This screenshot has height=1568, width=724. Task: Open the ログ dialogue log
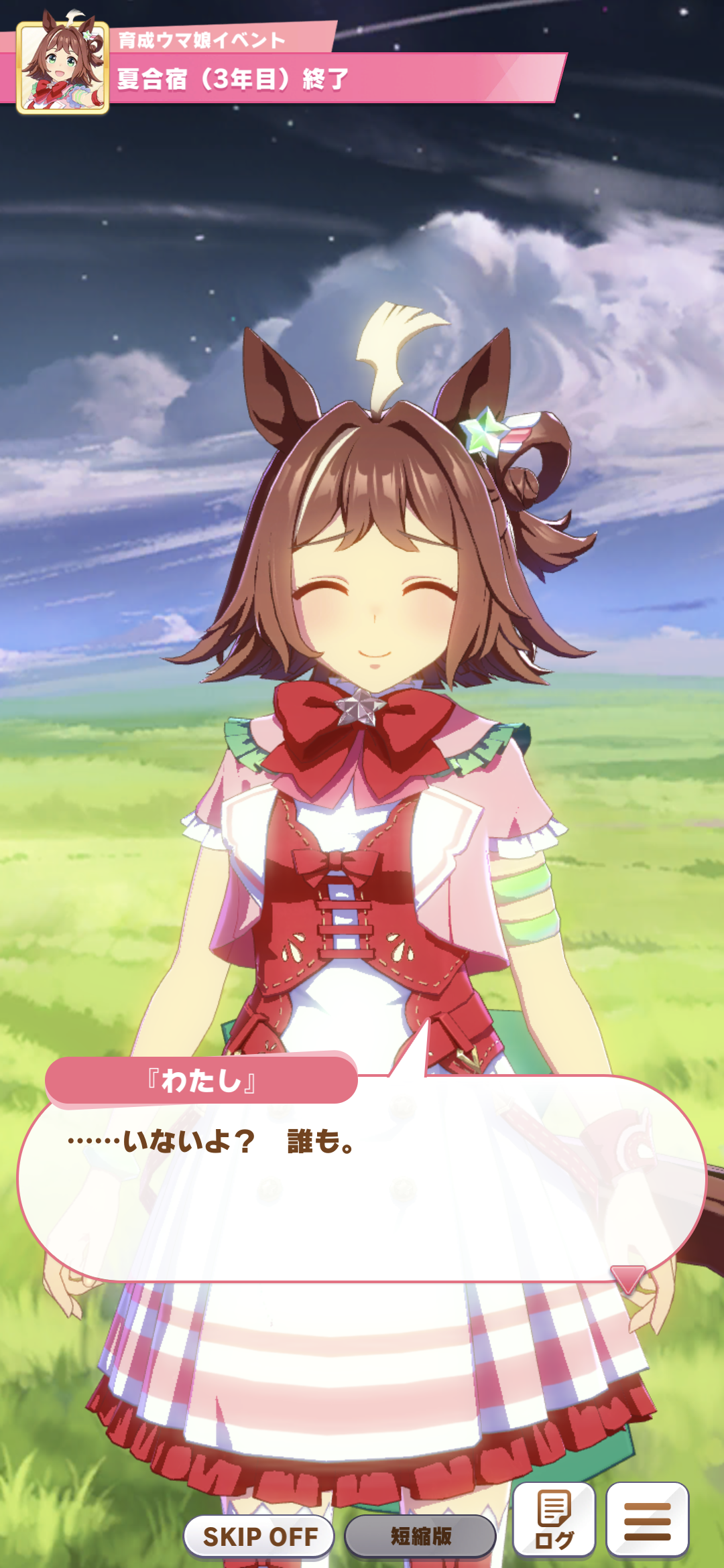[554, 1520]
